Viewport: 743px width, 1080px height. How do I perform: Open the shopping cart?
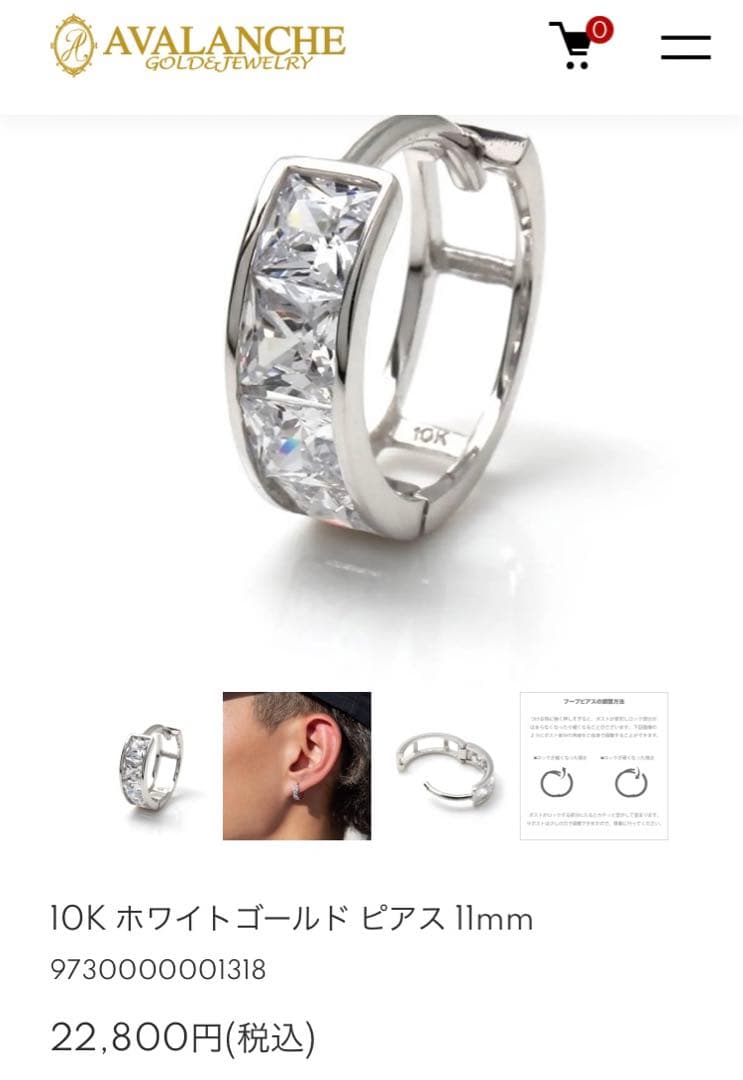577,45
